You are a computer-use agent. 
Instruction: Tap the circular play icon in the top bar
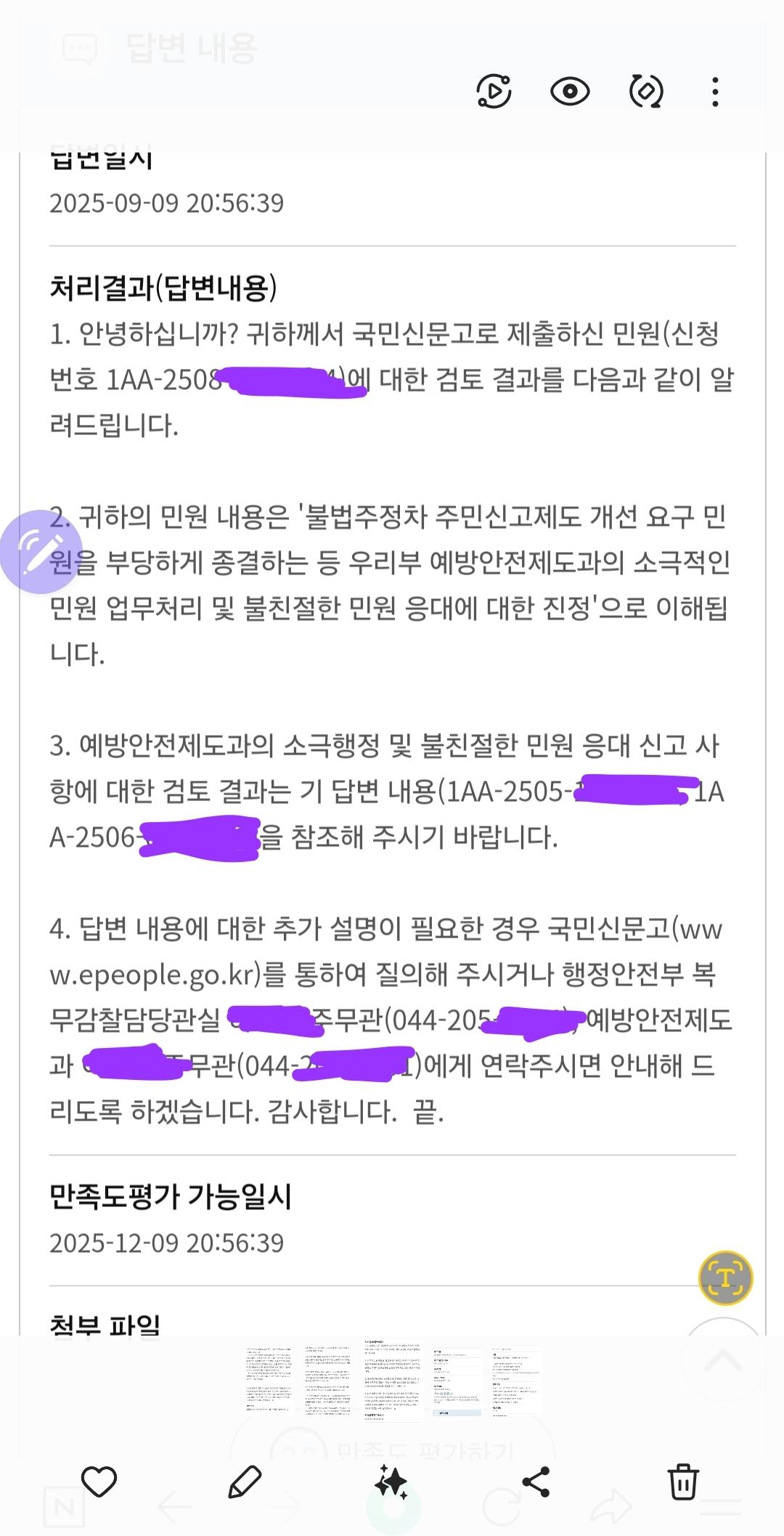(x=494, y=92)
